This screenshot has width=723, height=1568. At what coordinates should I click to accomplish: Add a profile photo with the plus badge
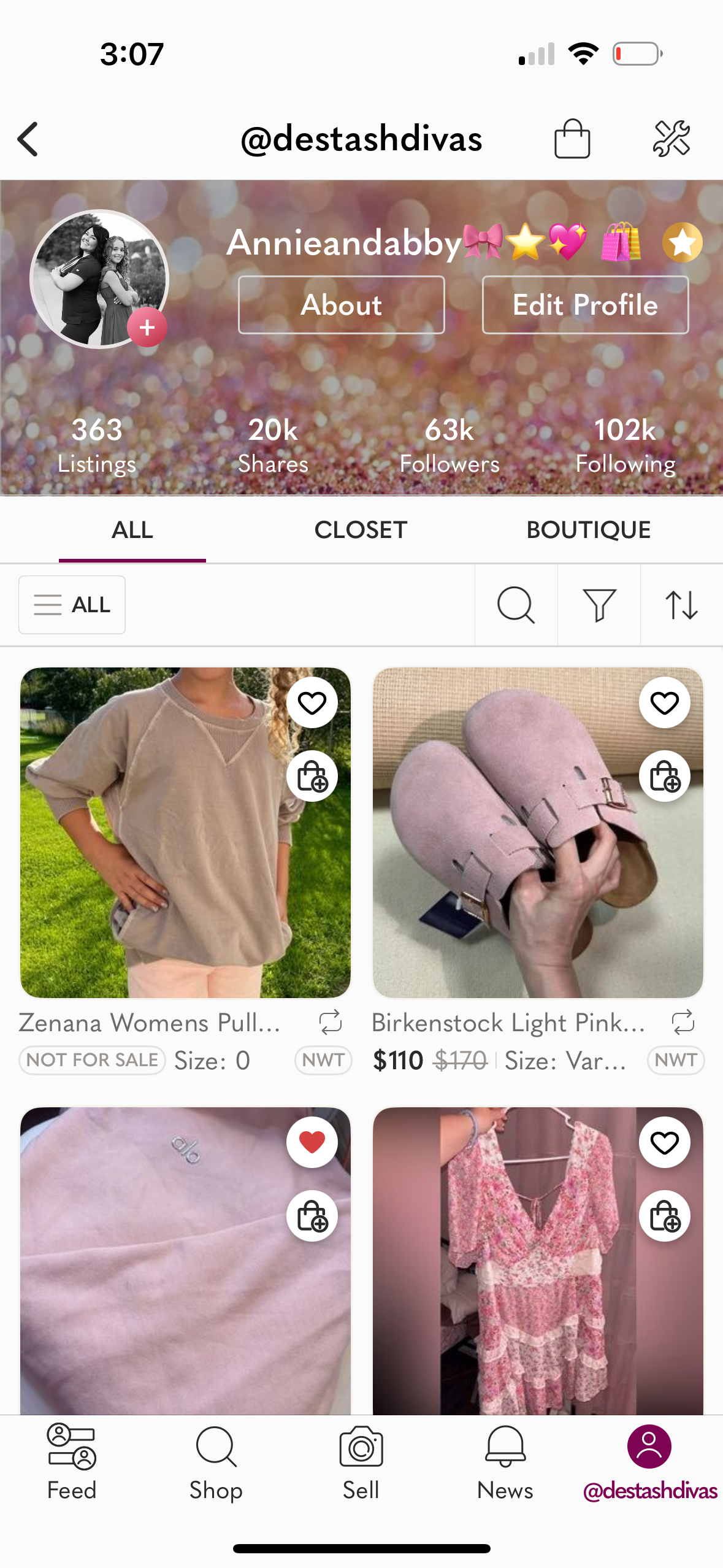[x=147, y=328]
